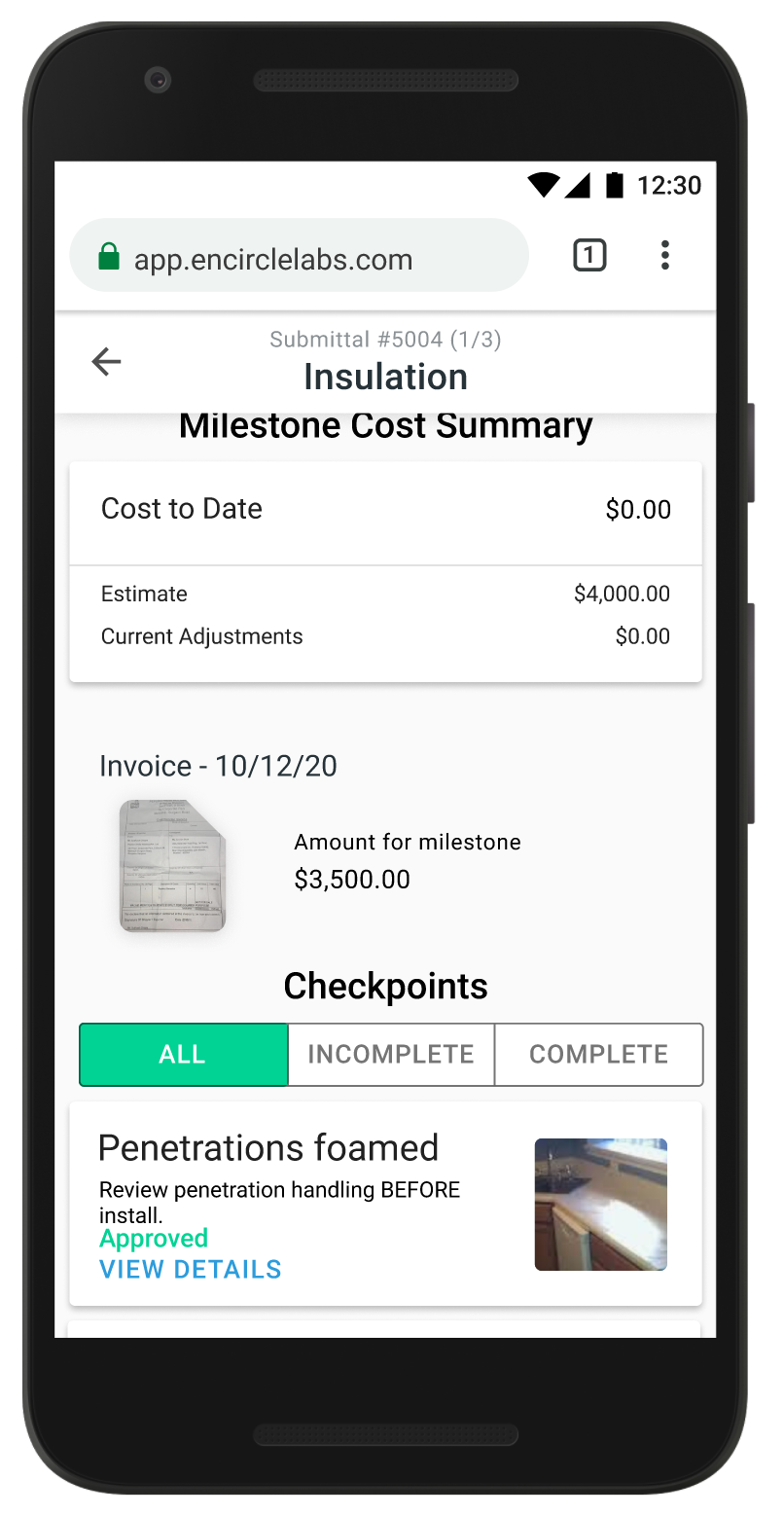Select the ALL checkpoints filter
The width and height of the screenshot is (784, 1516).
point(183,1054)
